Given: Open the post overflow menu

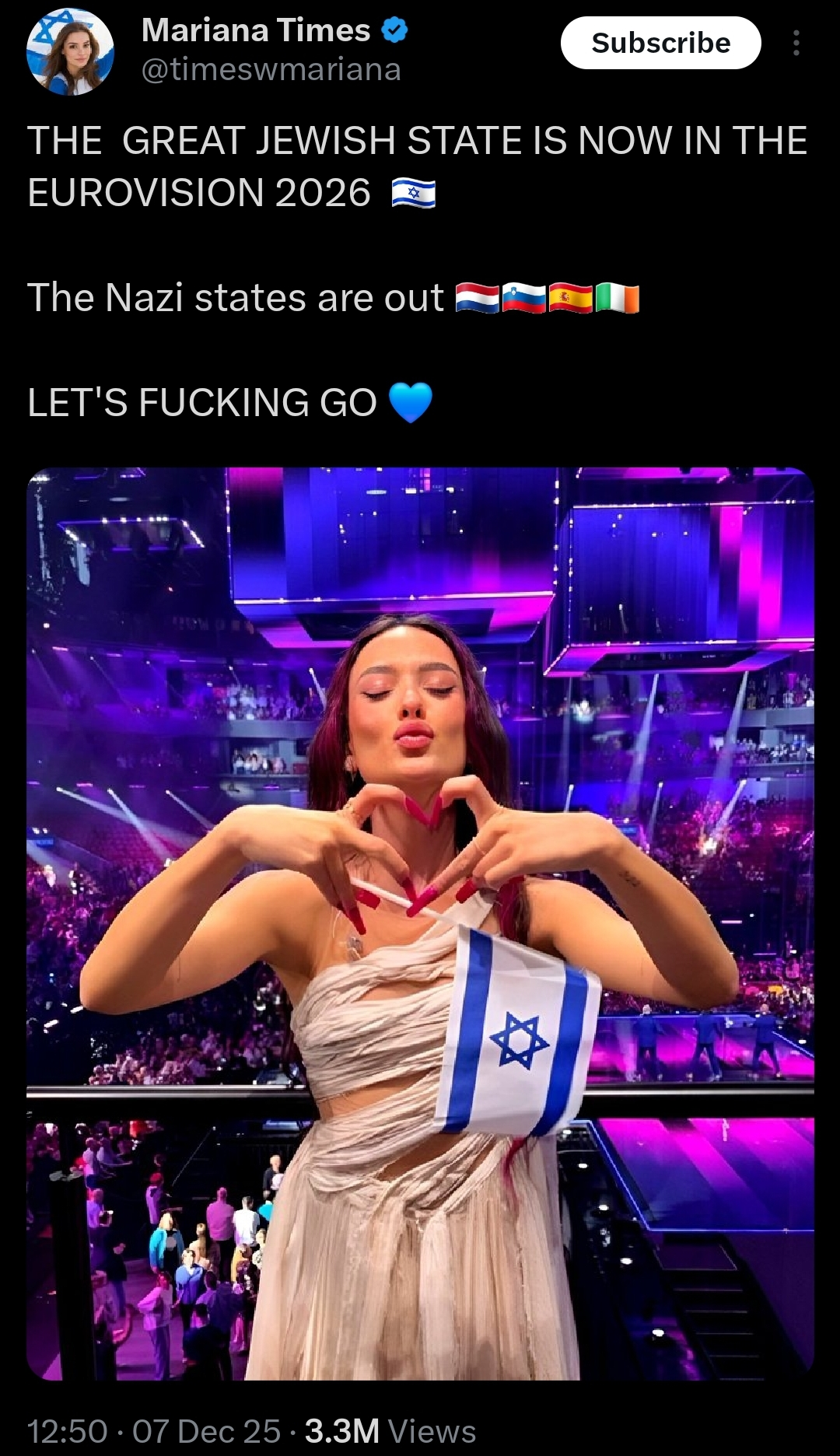Looking at the screenshot, I should [796, 44].
